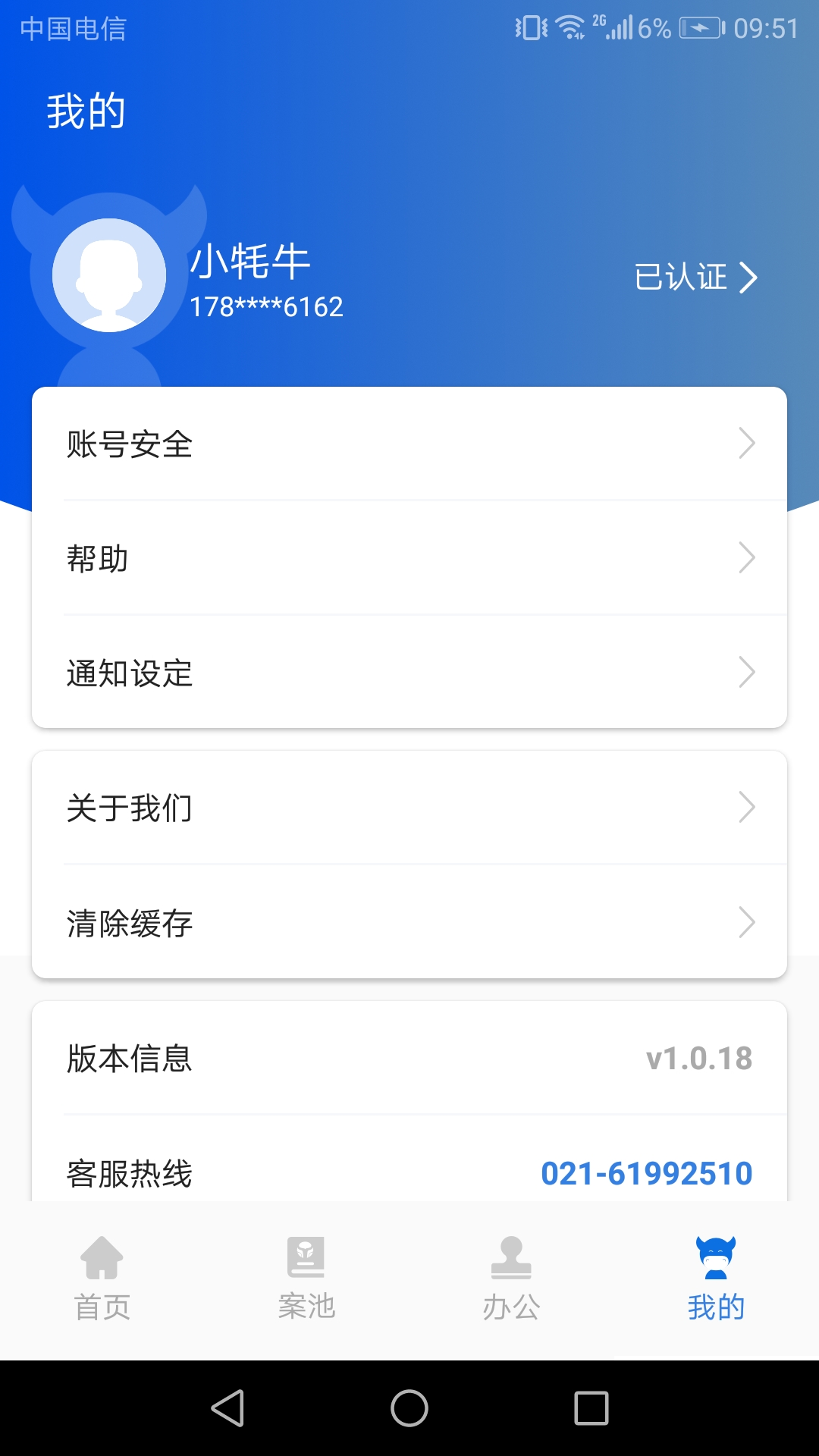Expand the 账号安全 account security row
This screenshot has width=819, height=1456.
(x=409, y=445)
